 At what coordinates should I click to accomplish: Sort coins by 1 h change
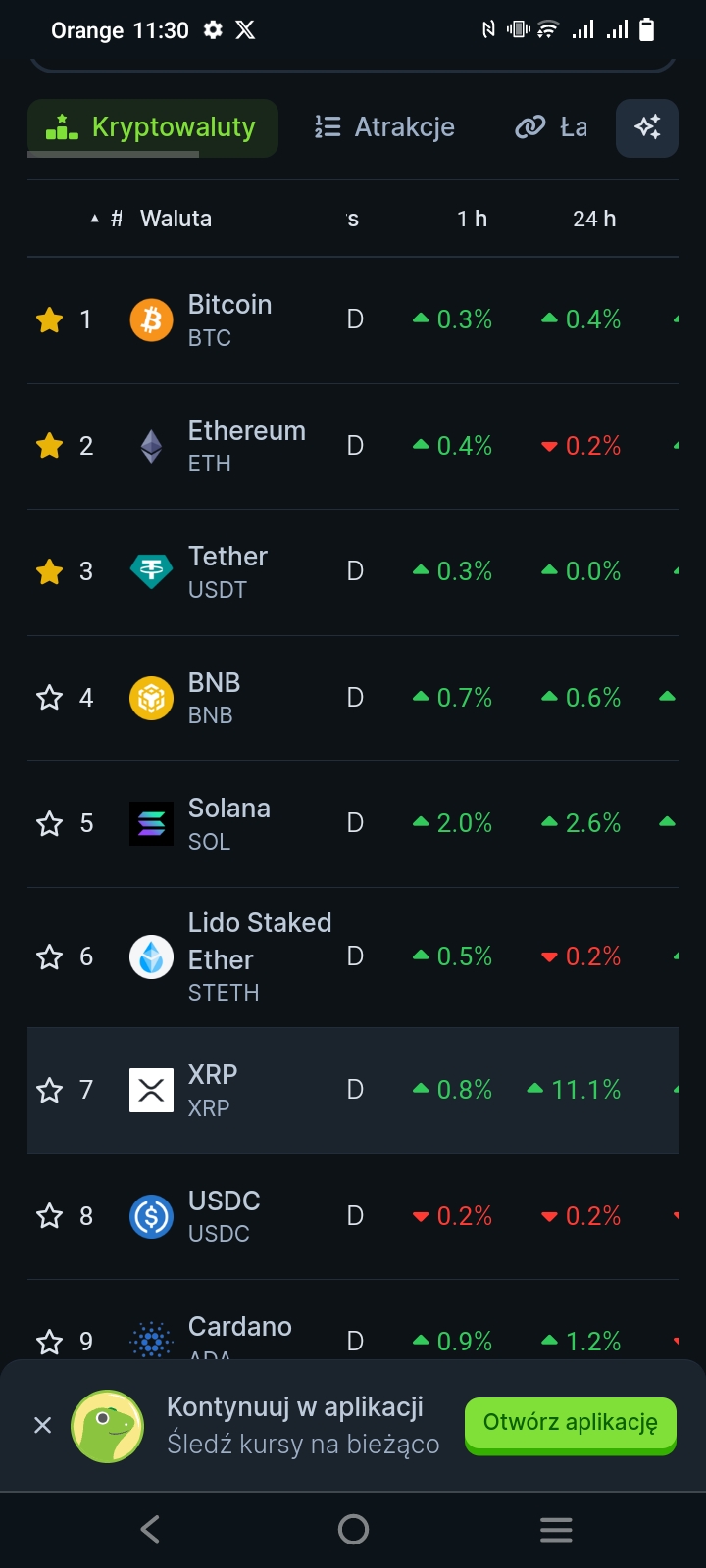(472, 219)
